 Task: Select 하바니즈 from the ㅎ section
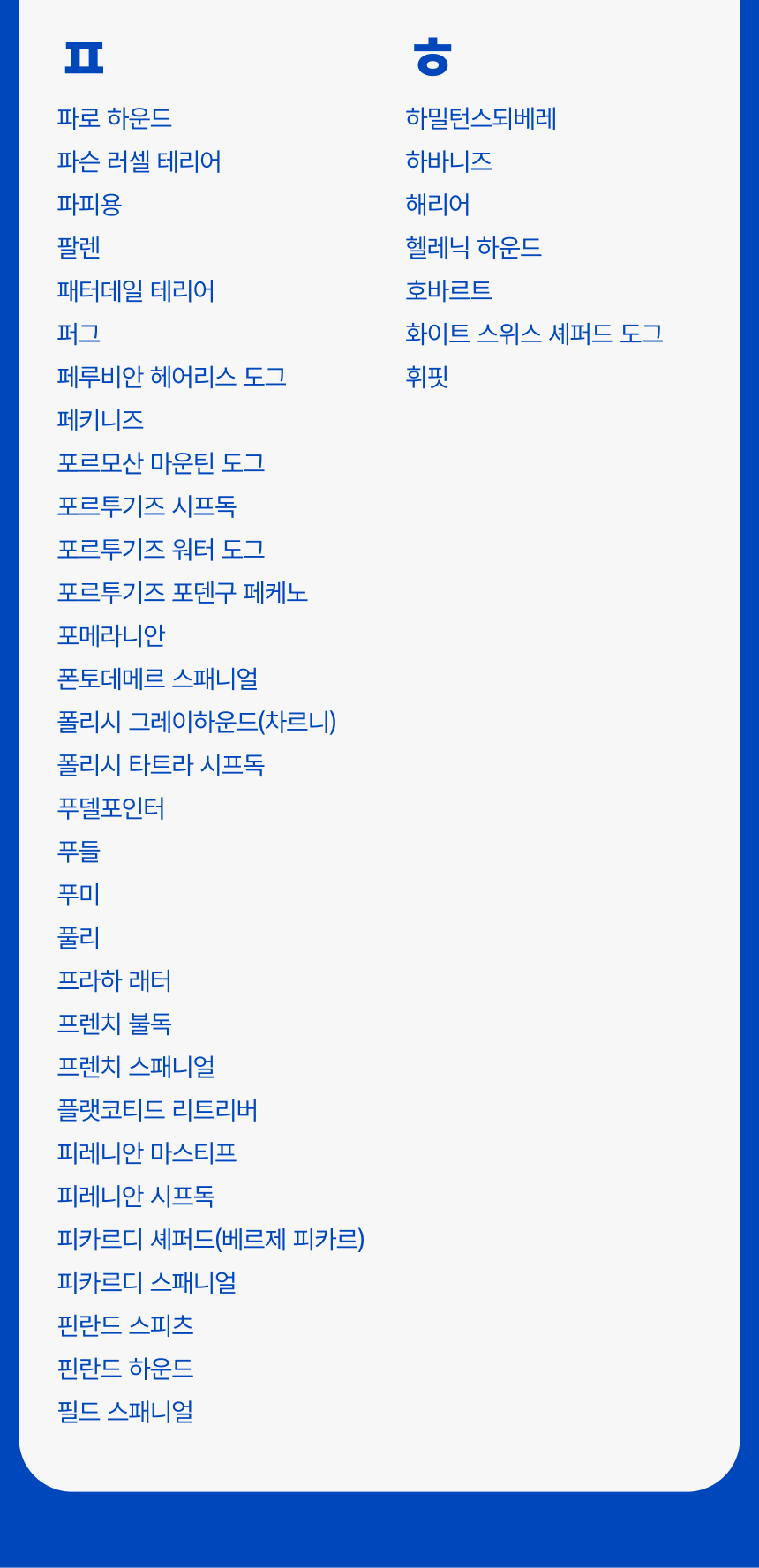click(448, 161)
